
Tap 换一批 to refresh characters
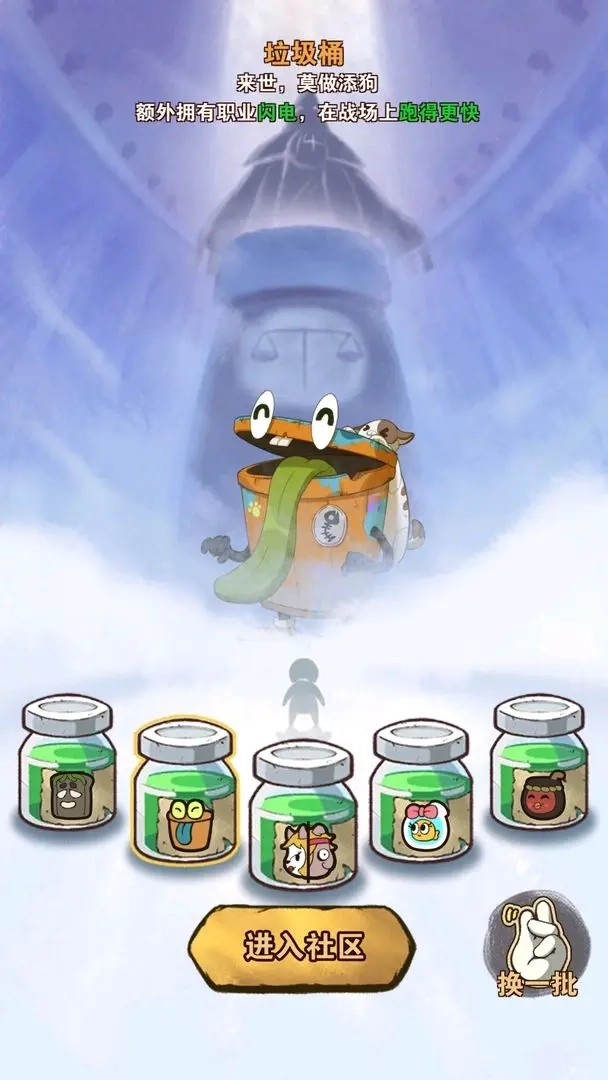click(537, 949)
